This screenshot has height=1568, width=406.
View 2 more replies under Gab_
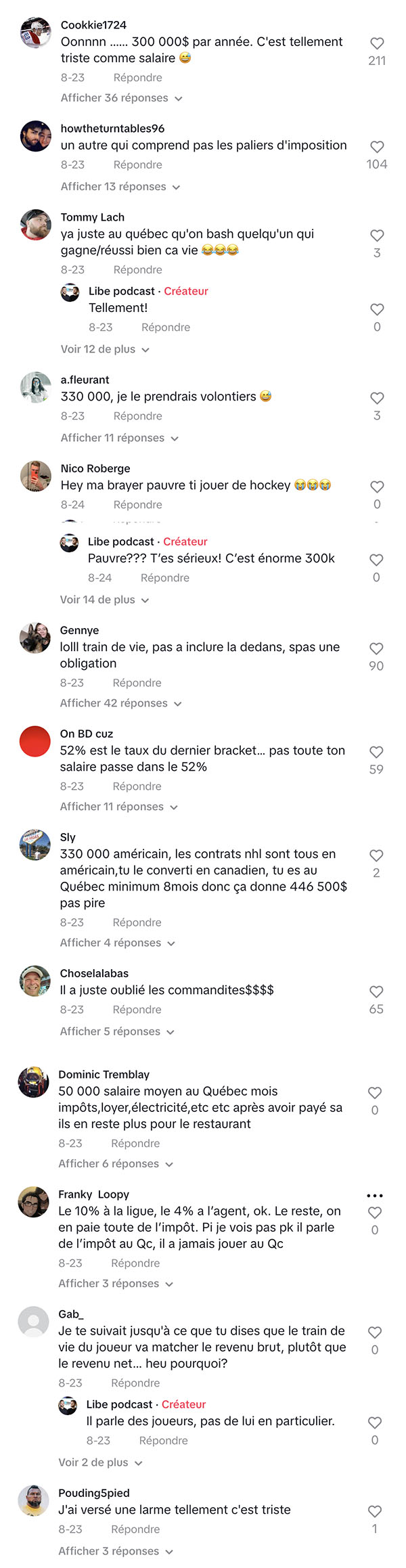pyautogui.click(x=100, y=1462)
